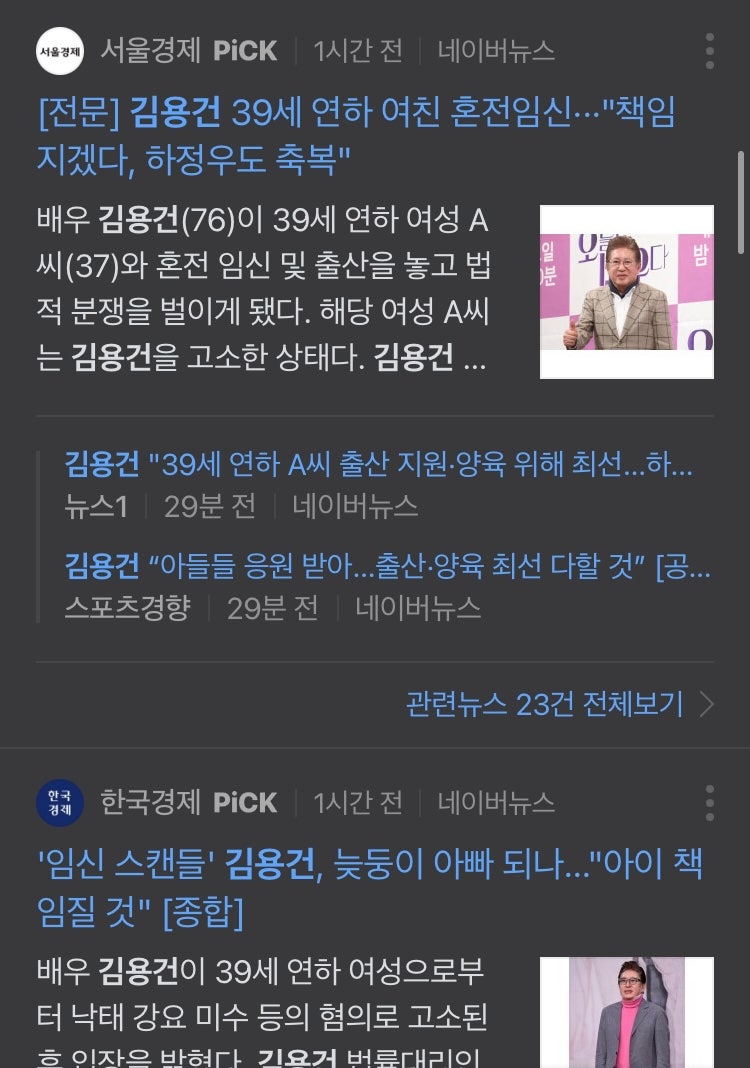750x1068 pixels.
Task: Open the overflow menu for the 한국경제 article
Action: (709, 803)
